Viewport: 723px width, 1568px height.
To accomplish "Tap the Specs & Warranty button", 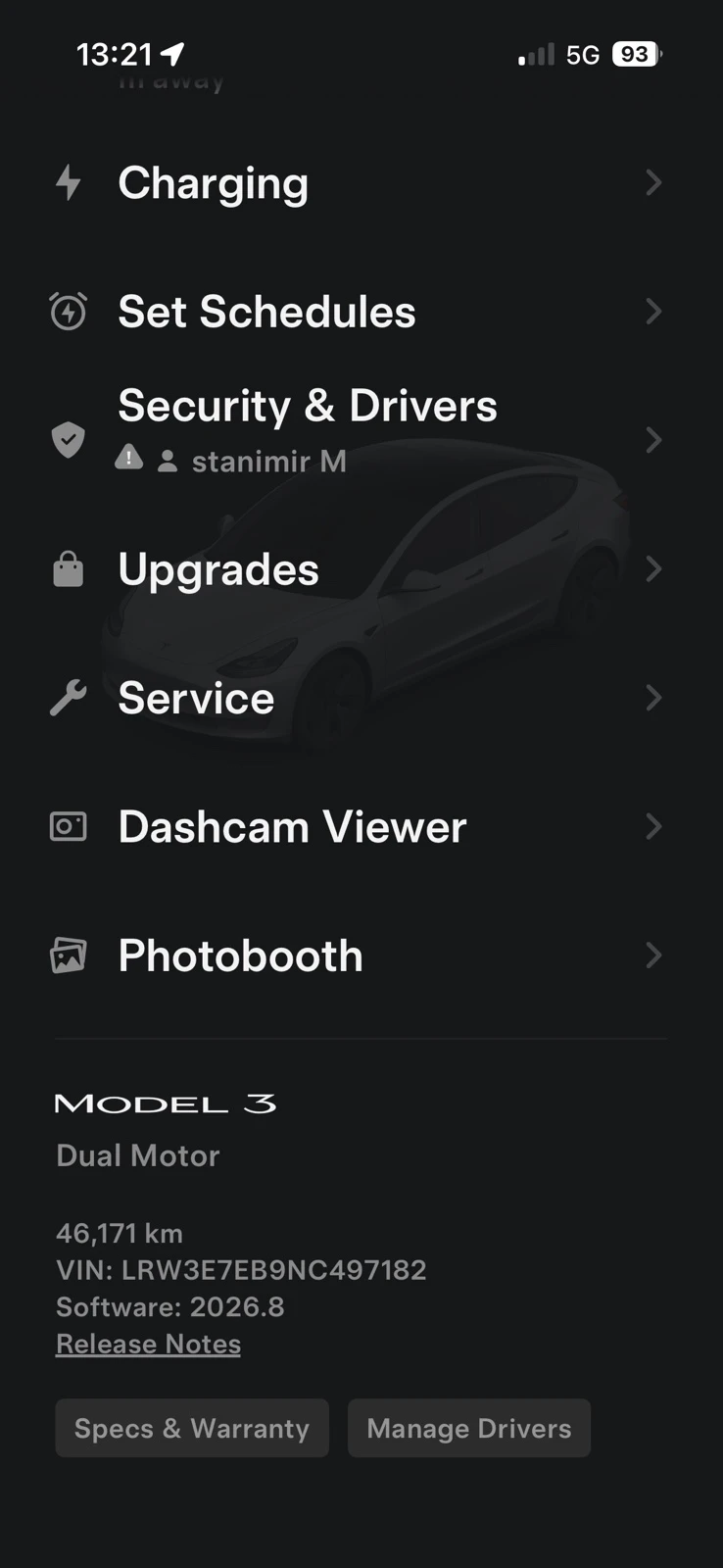I will [x=191, y=1428].
